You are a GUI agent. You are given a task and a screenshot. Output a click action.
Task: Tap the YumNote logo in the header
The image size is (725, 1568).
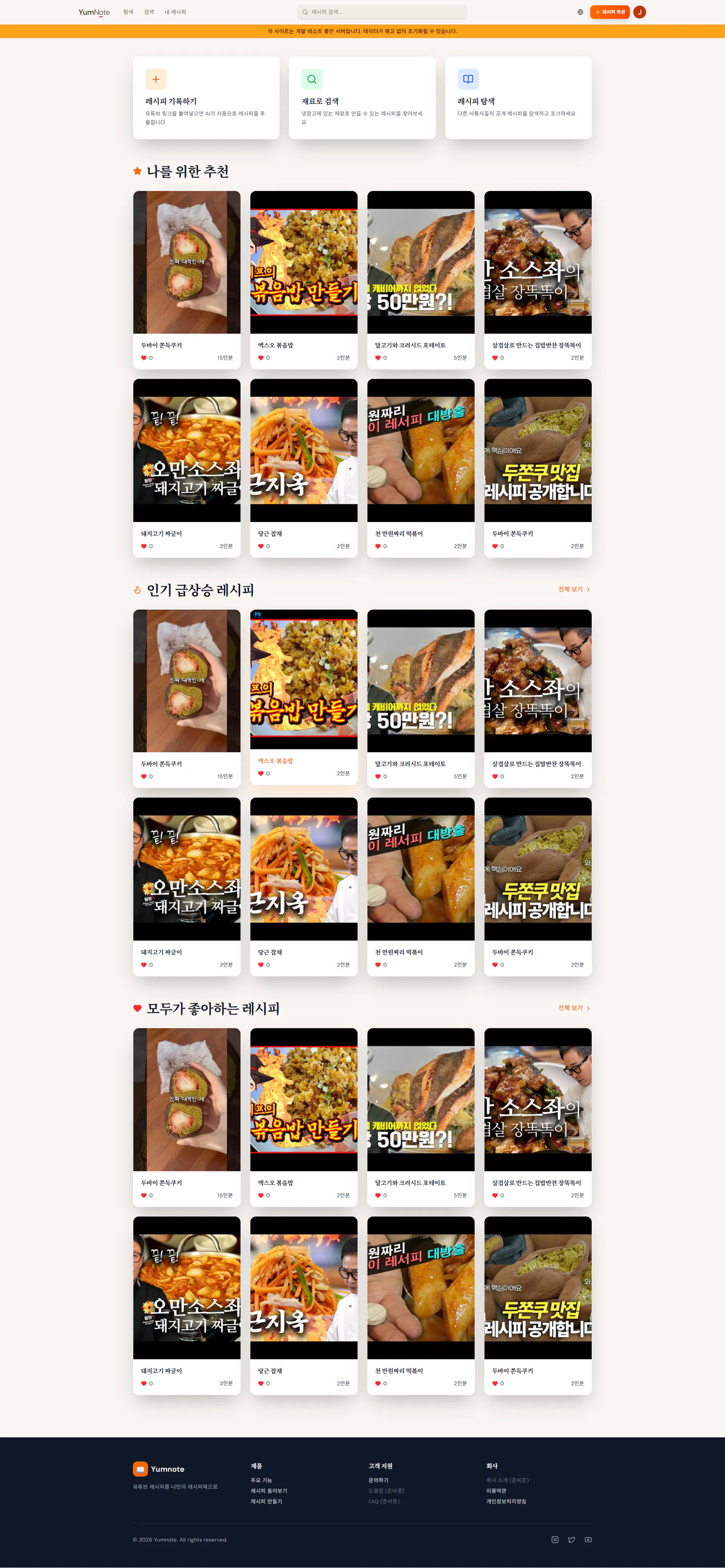tap(94, 12)
